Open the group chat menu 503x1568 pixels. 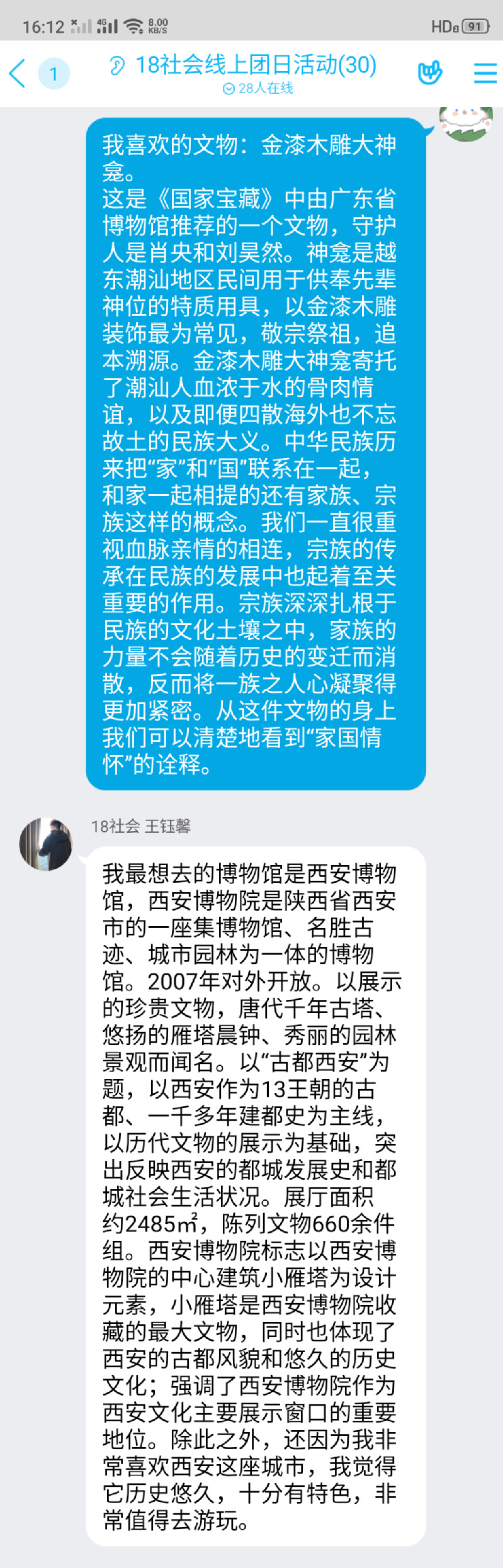484,73
